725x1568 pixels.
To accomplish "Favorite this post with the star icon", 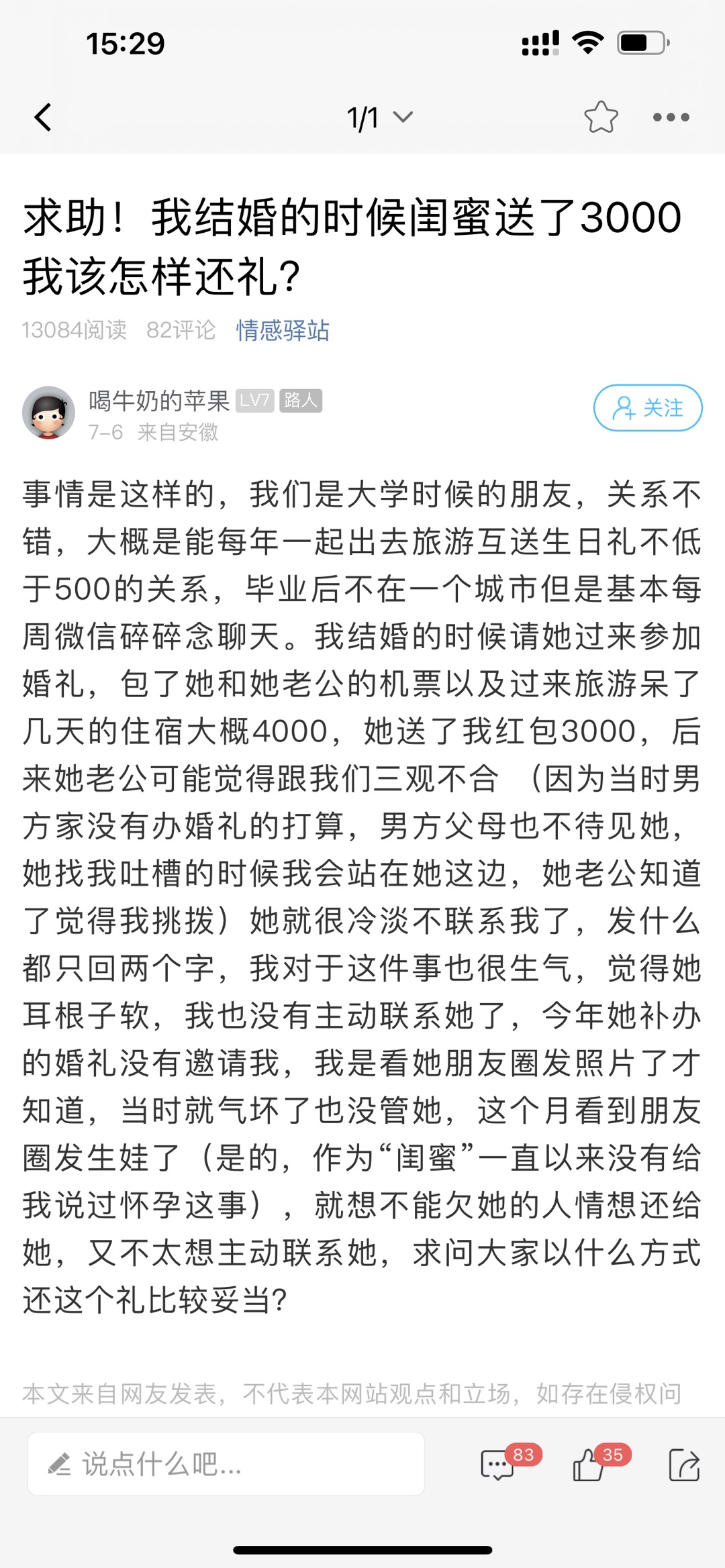I will pyautogui.click(x=601, y=117).
